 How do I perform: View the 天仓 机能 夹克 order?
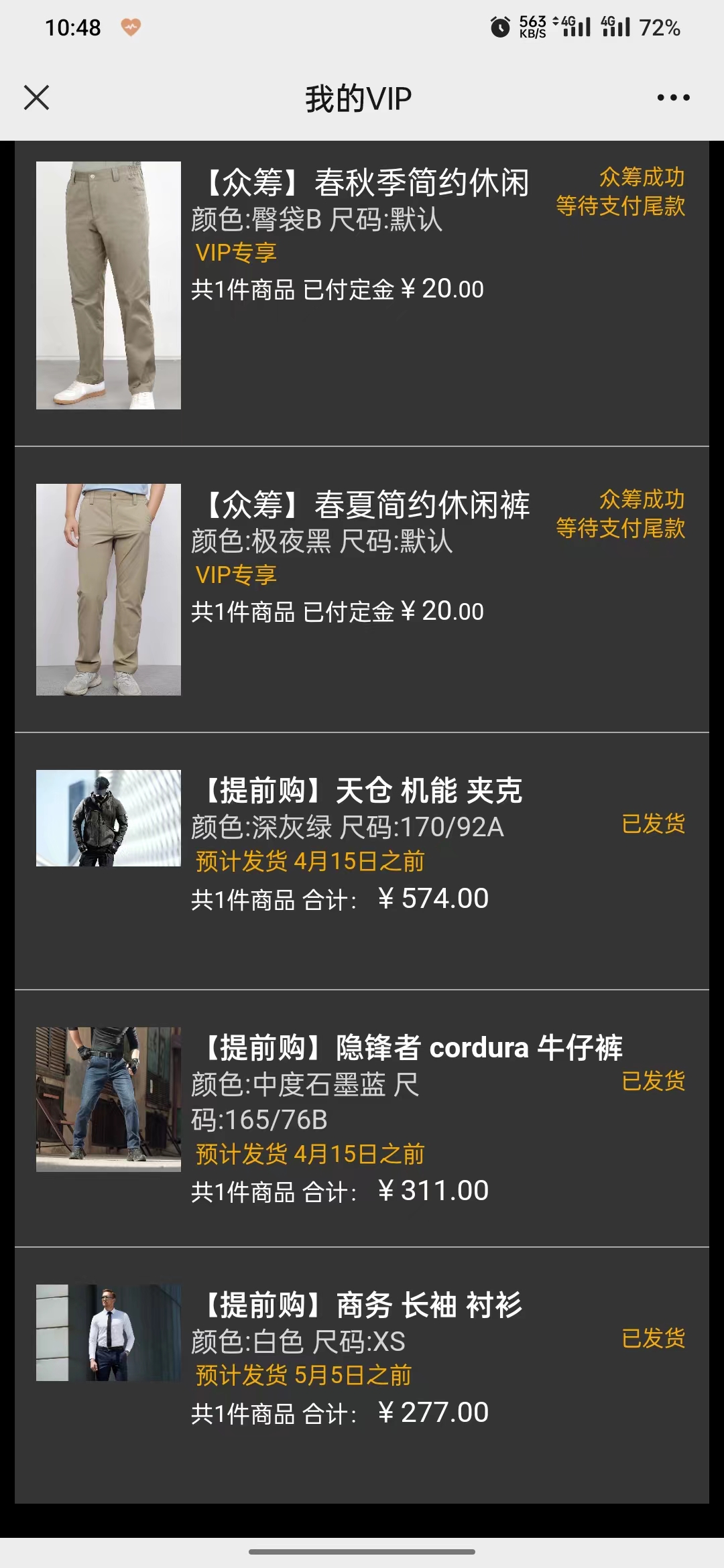[x=362, y=791]
